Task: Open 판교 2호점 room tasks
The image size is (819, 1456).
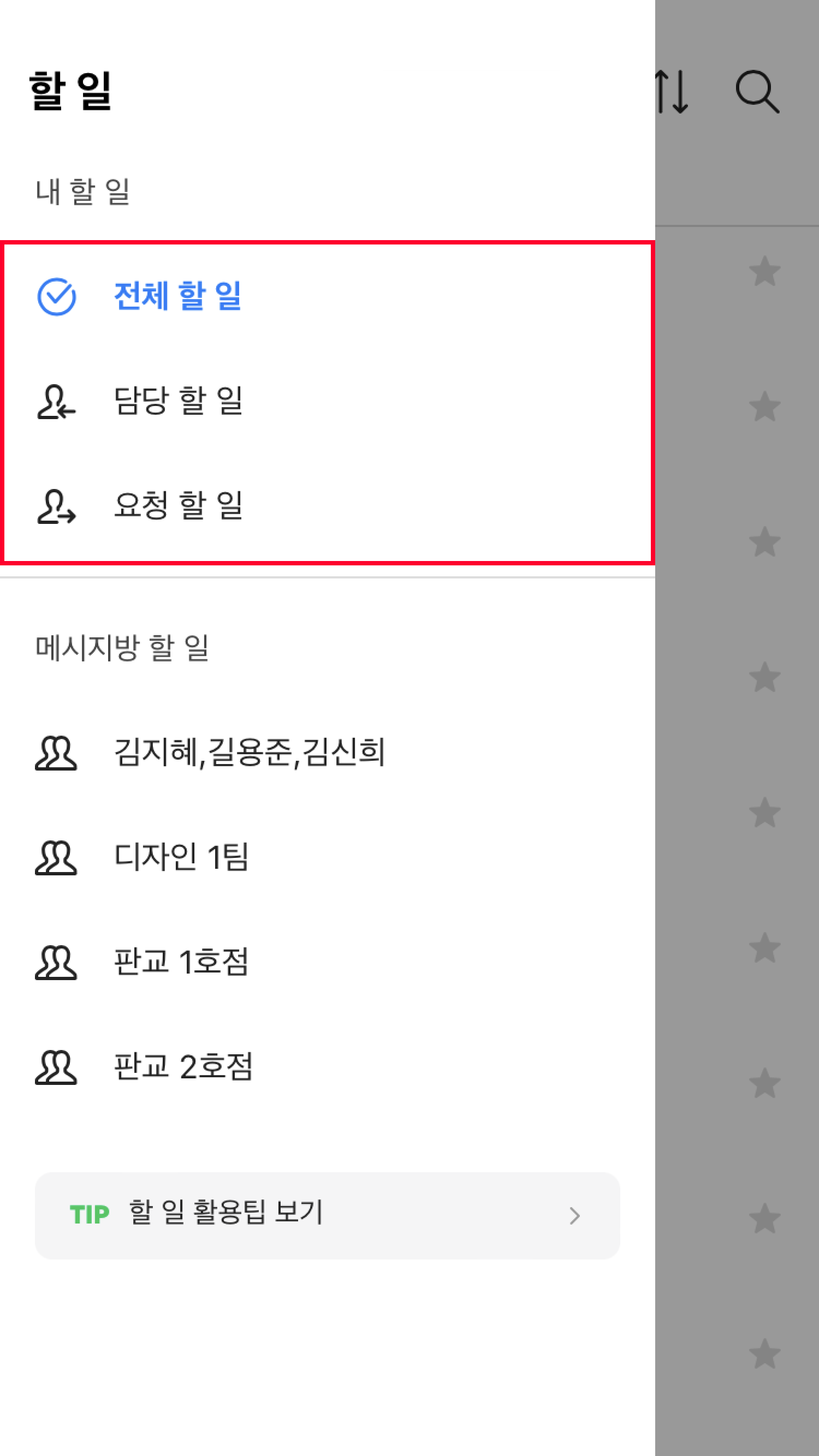Action: [x=182, y=1066]
